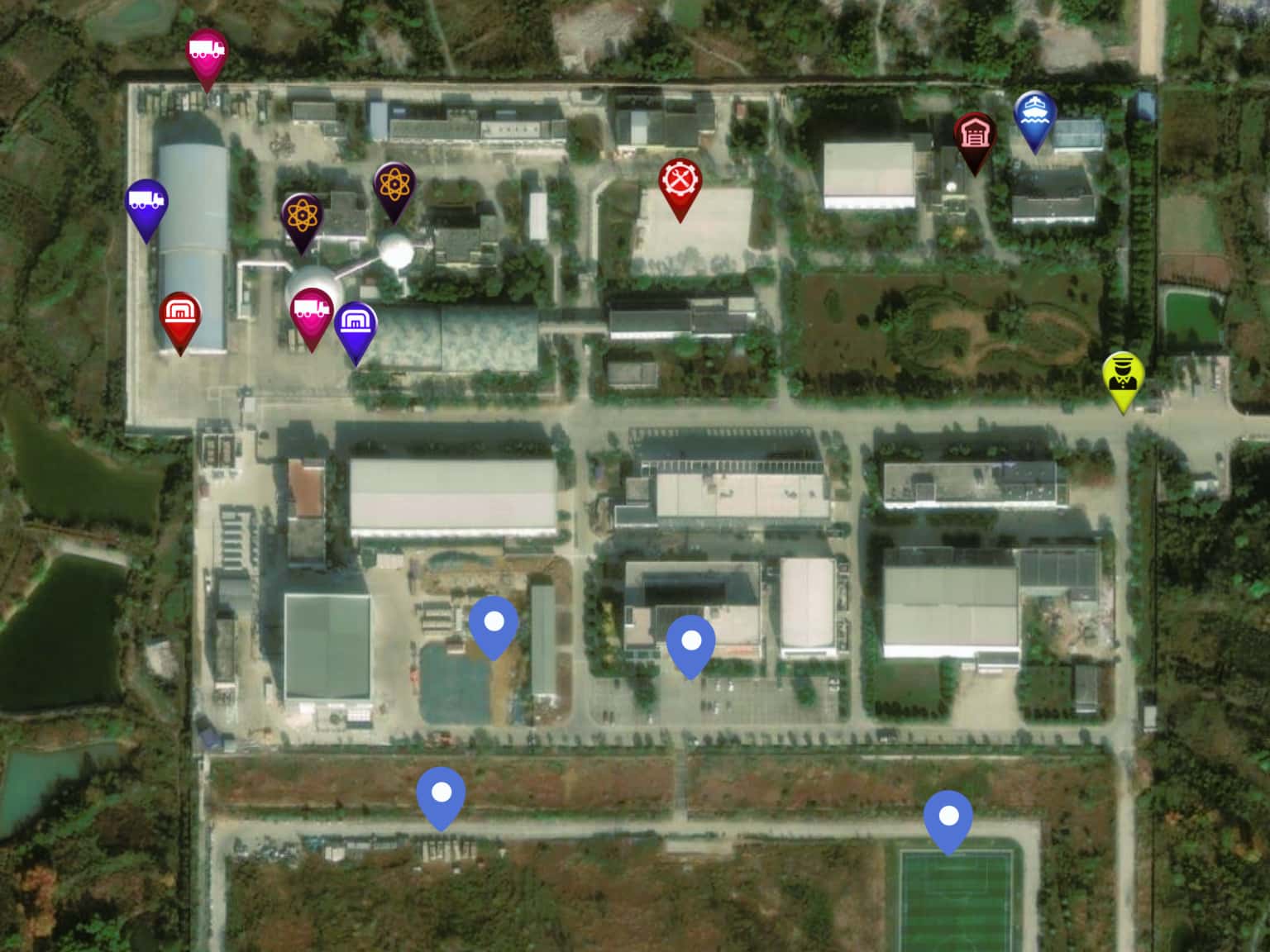Select the plain blue pin over the parking lot
The width and height of the screenshot is (1270, 952).
690,644
